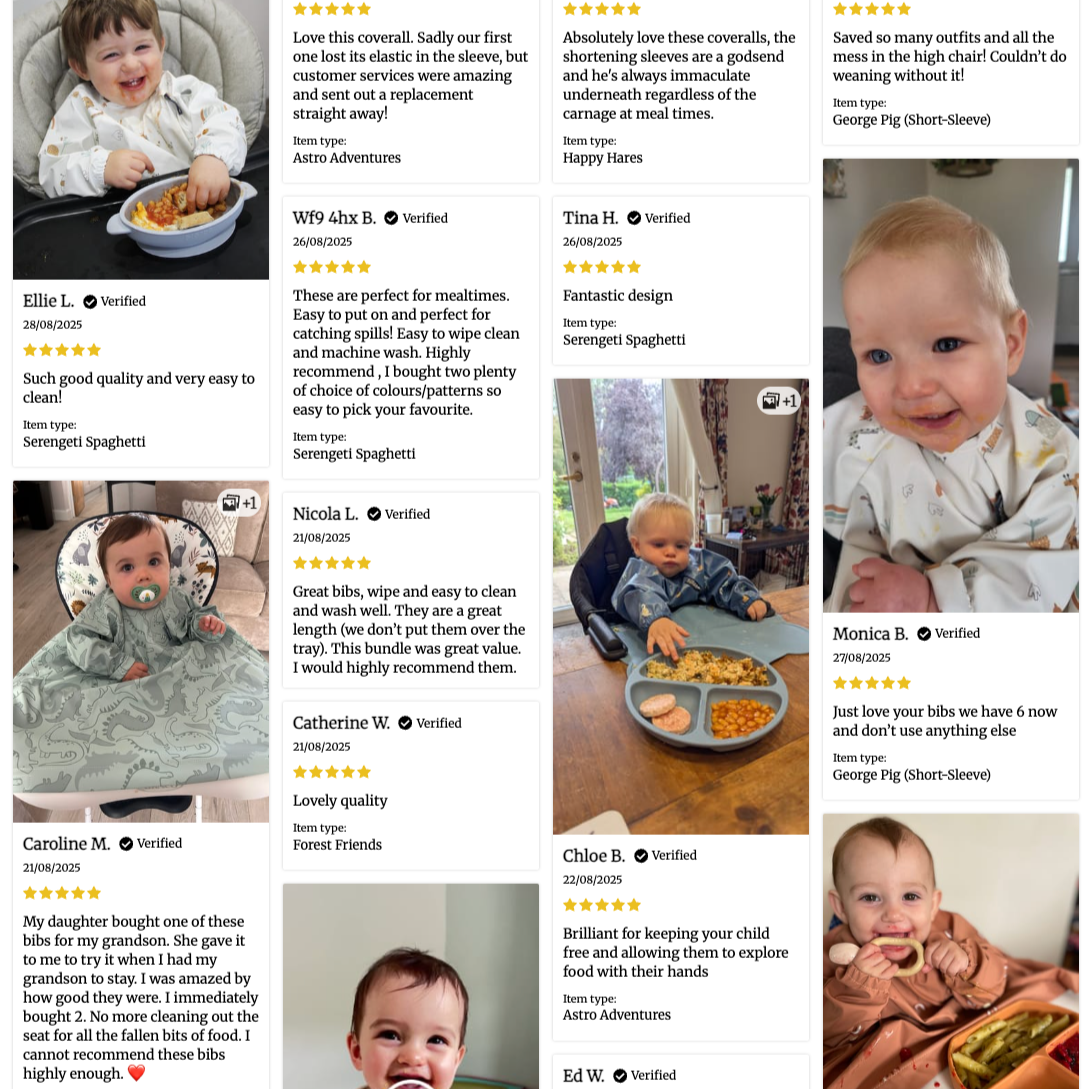The height and width of the screenshot is (1089, 1089).
Task: View Caroline M.'s review photos
Action: tap(140, 651)
